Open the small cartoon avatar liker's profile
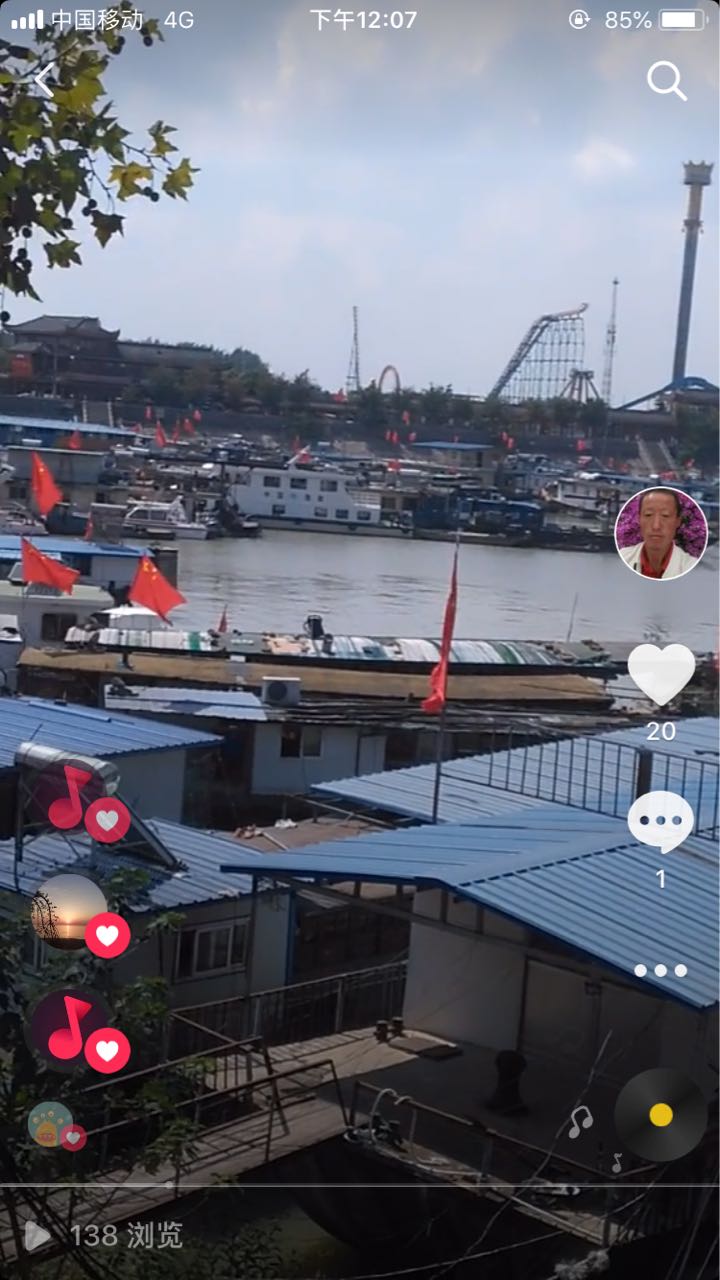 point(50,1124)
